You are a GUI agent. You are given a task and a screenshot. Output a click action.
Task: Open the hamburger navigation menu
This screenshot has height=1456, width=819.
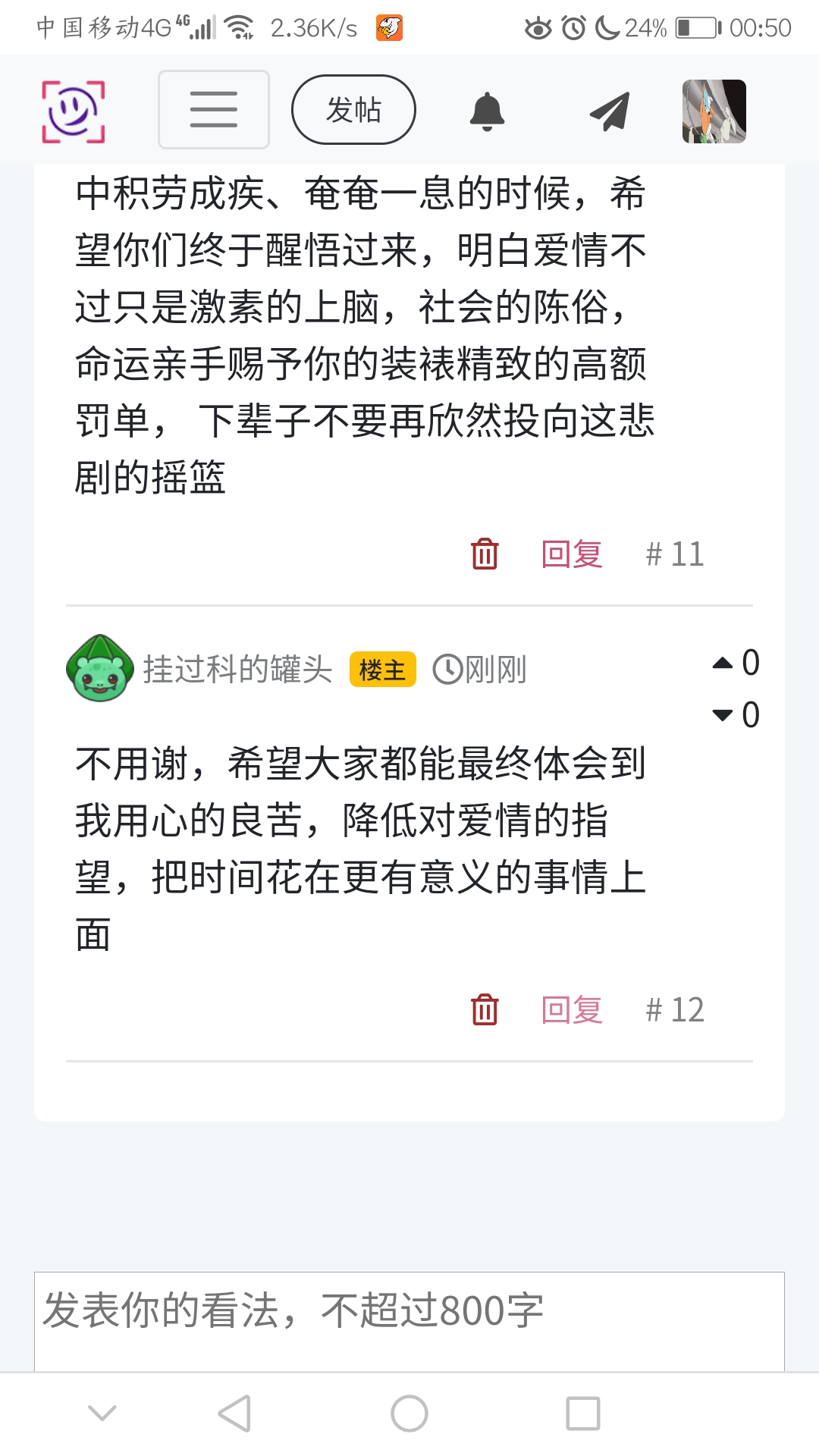(213, 109)
